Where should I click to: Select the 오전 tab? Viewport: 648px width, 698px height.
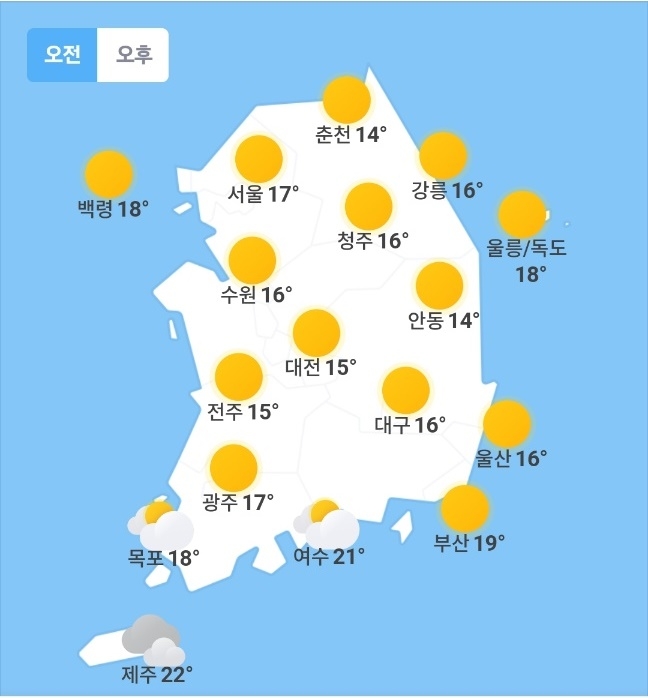coord(62,55)
